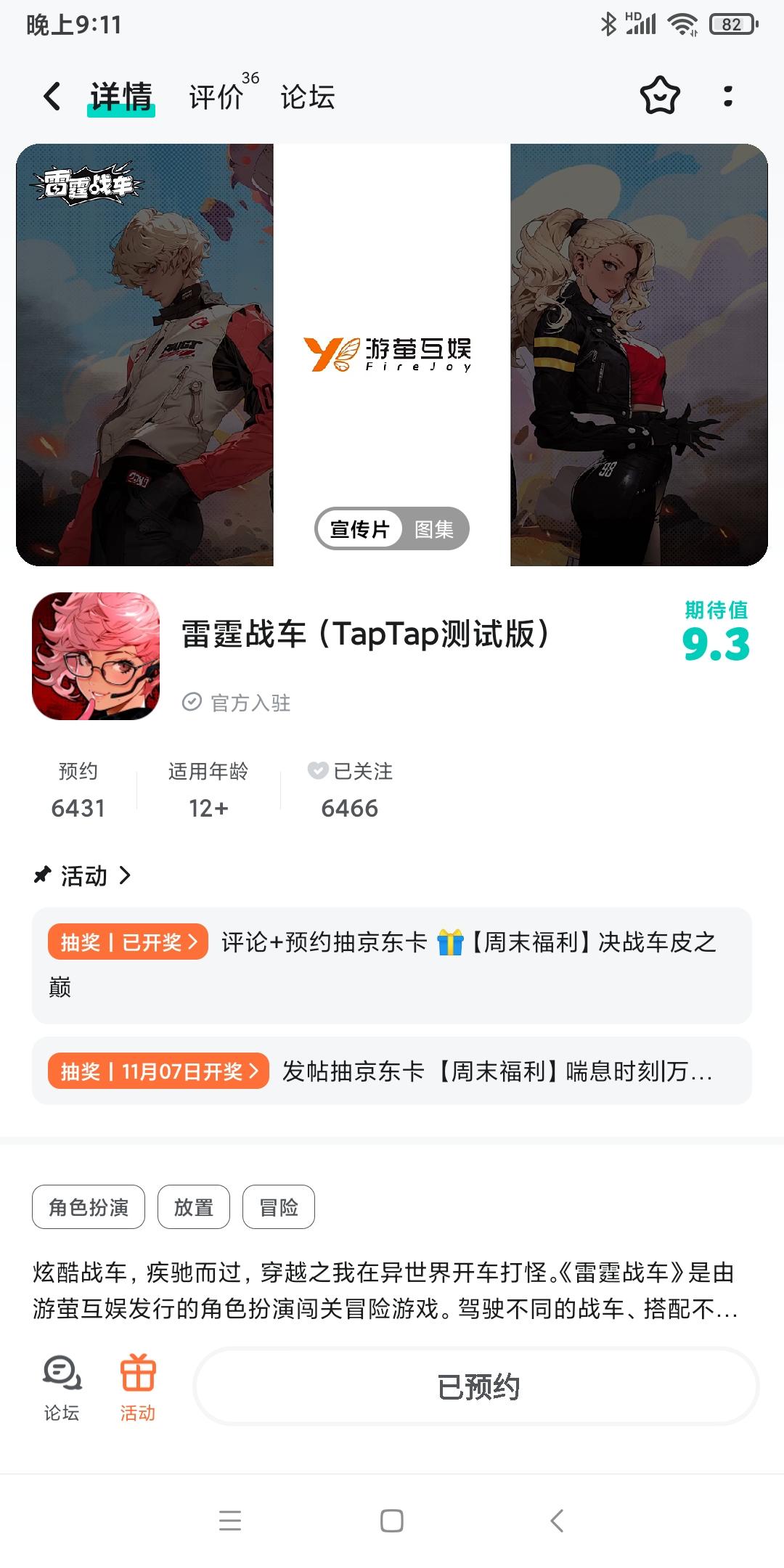Keep 宣传片 selected in media switcher

[360, 529]
